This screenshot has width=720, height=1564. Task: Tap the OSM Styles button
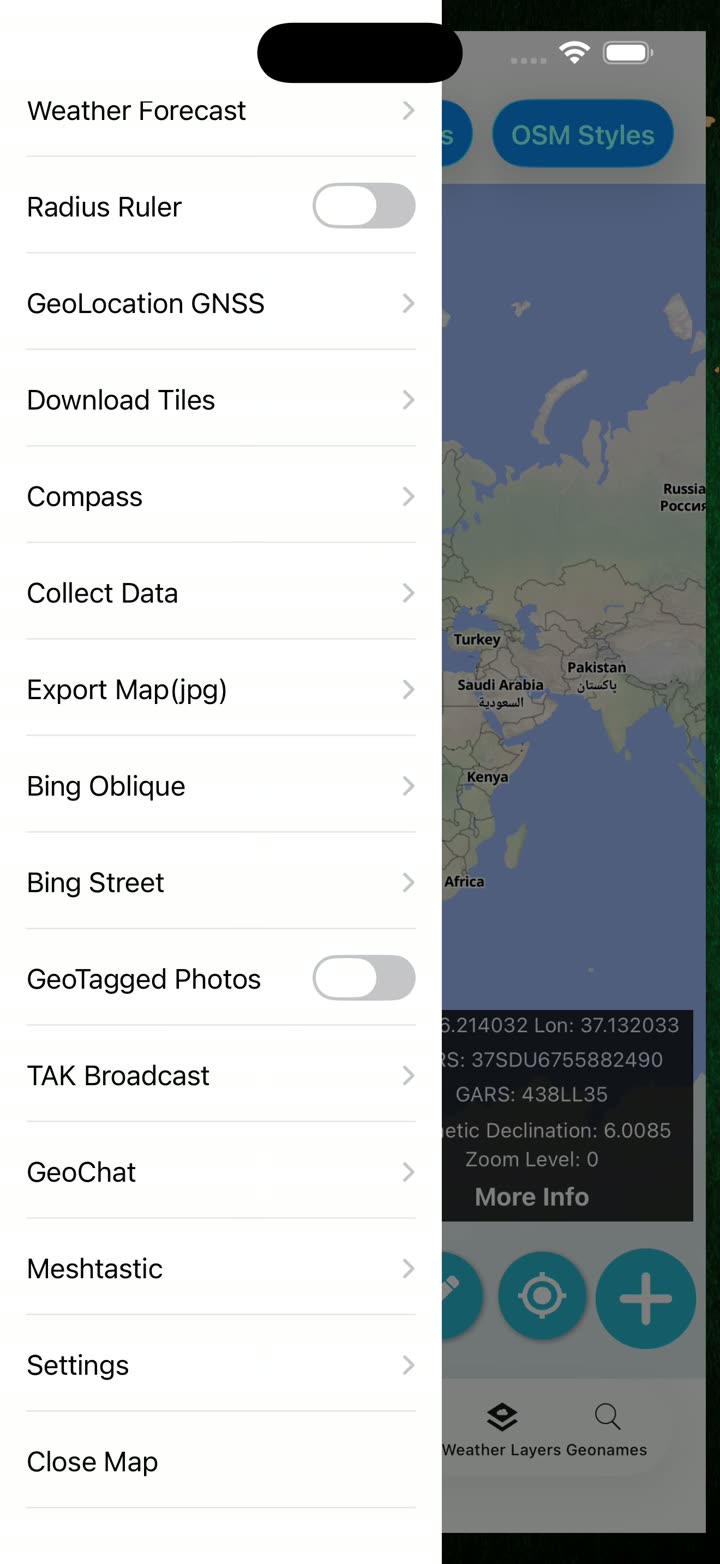(583, 135)
